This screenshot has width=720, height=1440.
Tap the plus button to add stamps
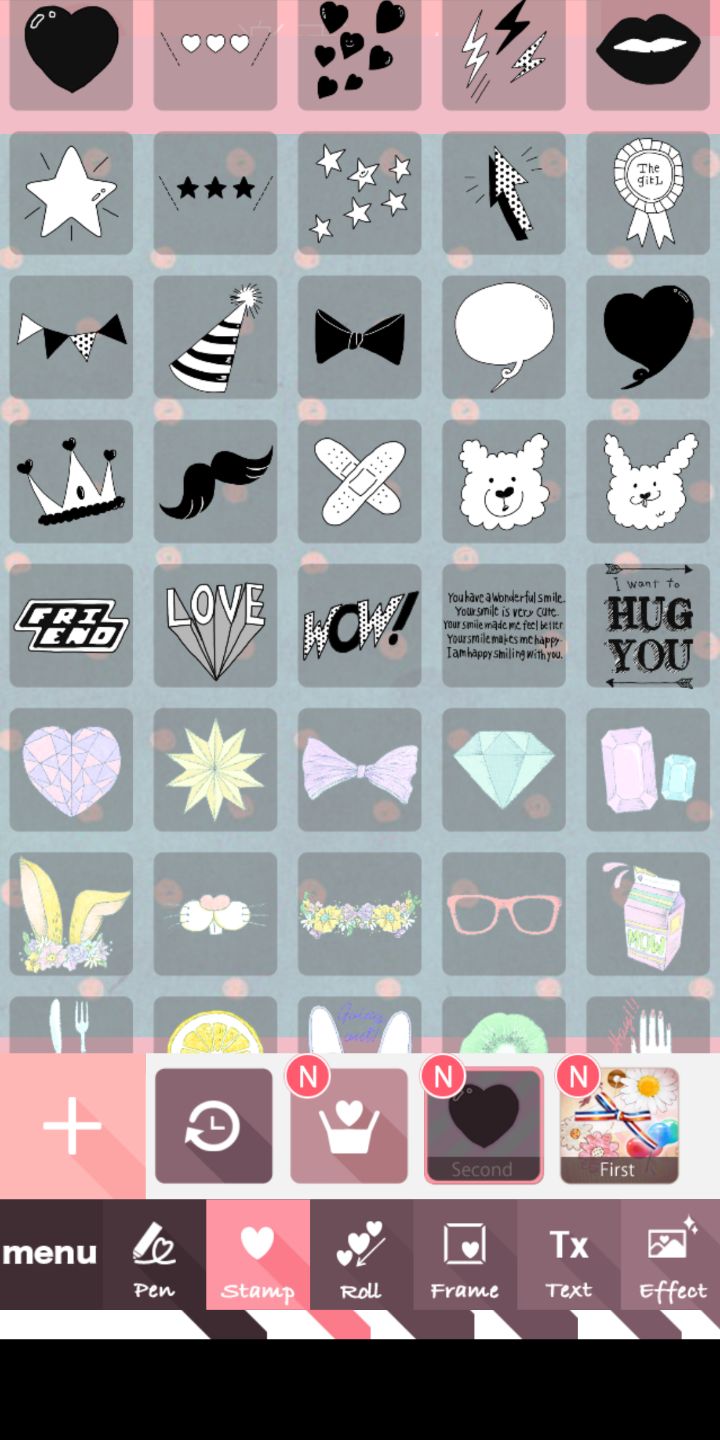pos(72,1126)
